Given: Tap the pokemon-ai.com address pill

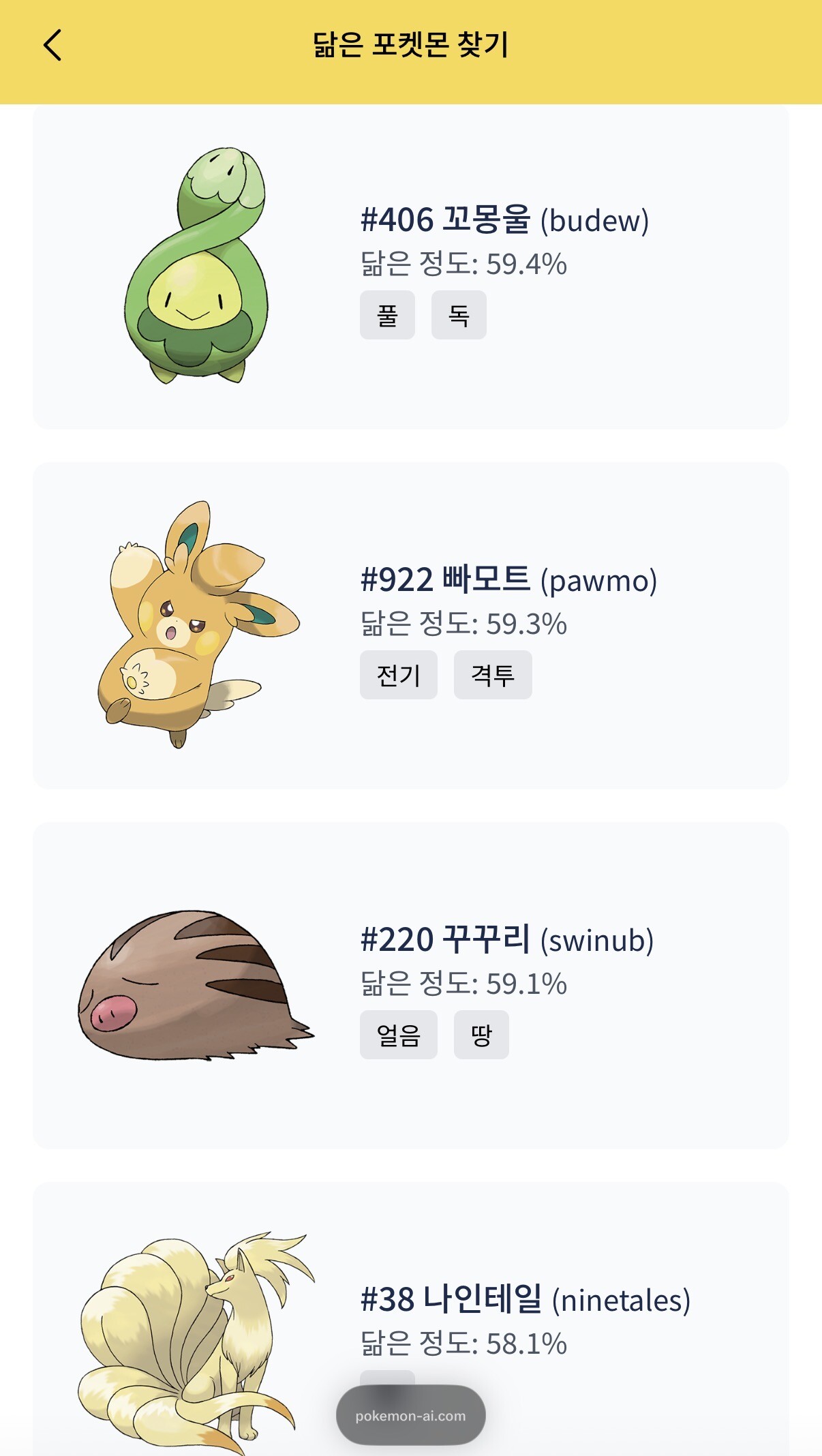Looking at the screenshot, I should click(410, 1416).
